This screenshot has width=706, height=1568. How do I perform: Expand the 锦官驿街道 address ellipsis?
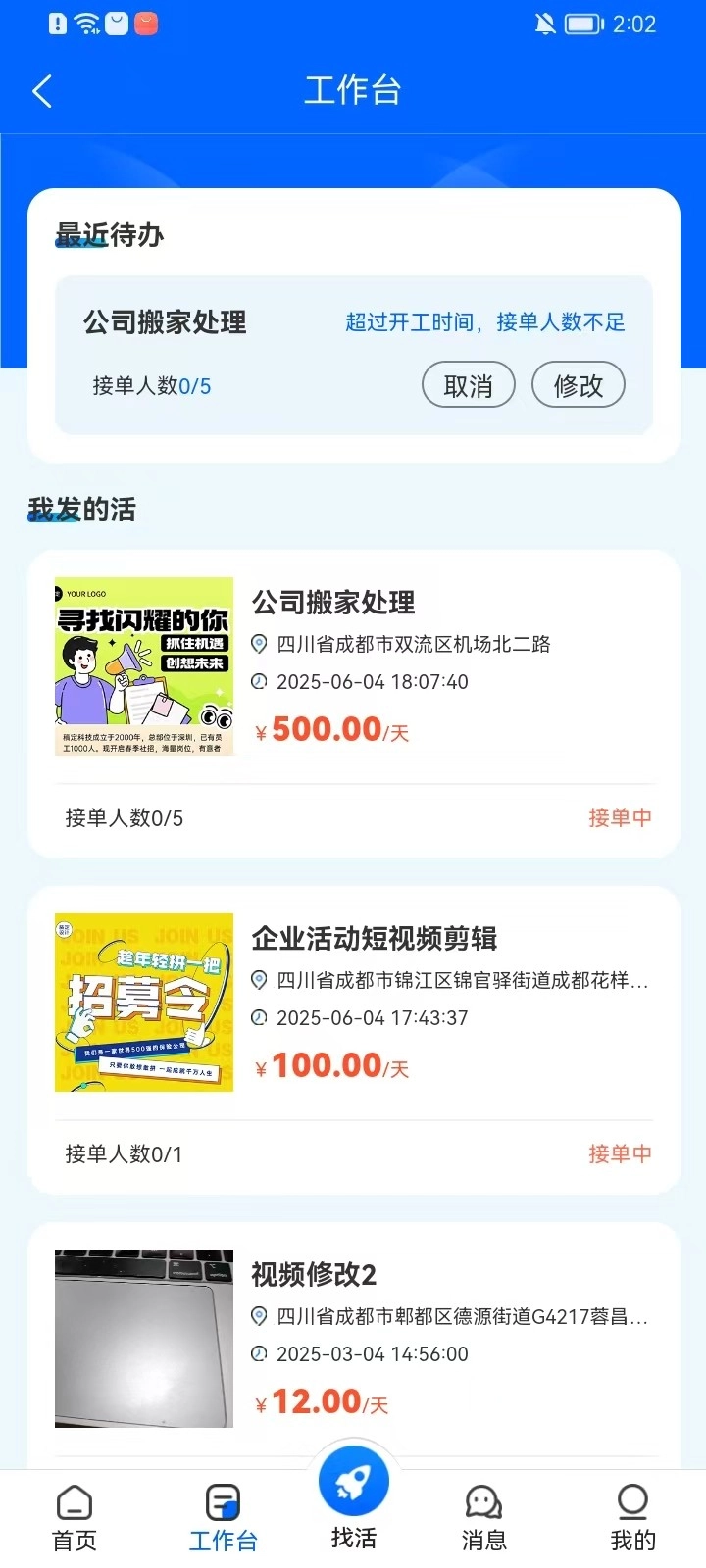[639, 980]
